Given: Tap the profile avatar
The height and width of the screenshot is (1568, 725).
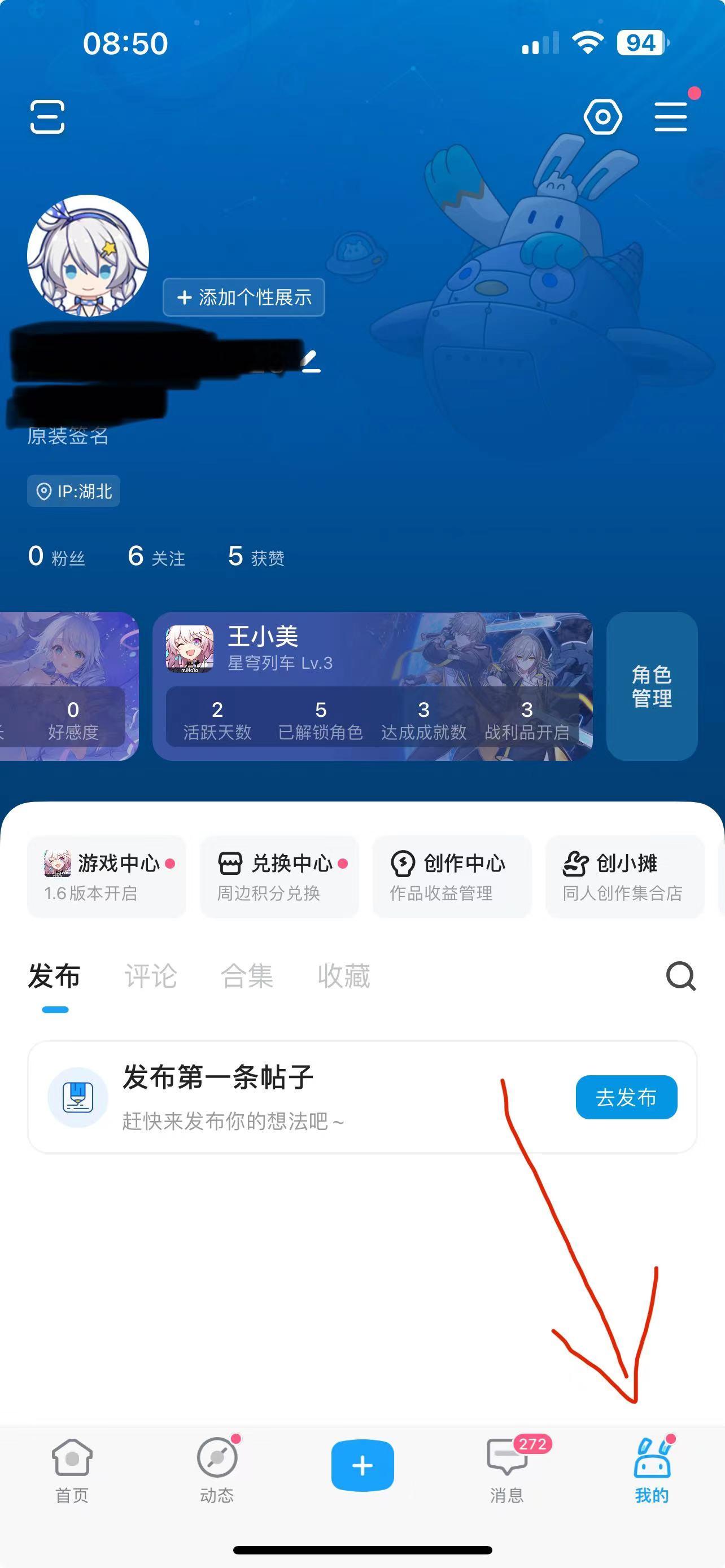Looking at the screenshot, I should tap(88, 256).
